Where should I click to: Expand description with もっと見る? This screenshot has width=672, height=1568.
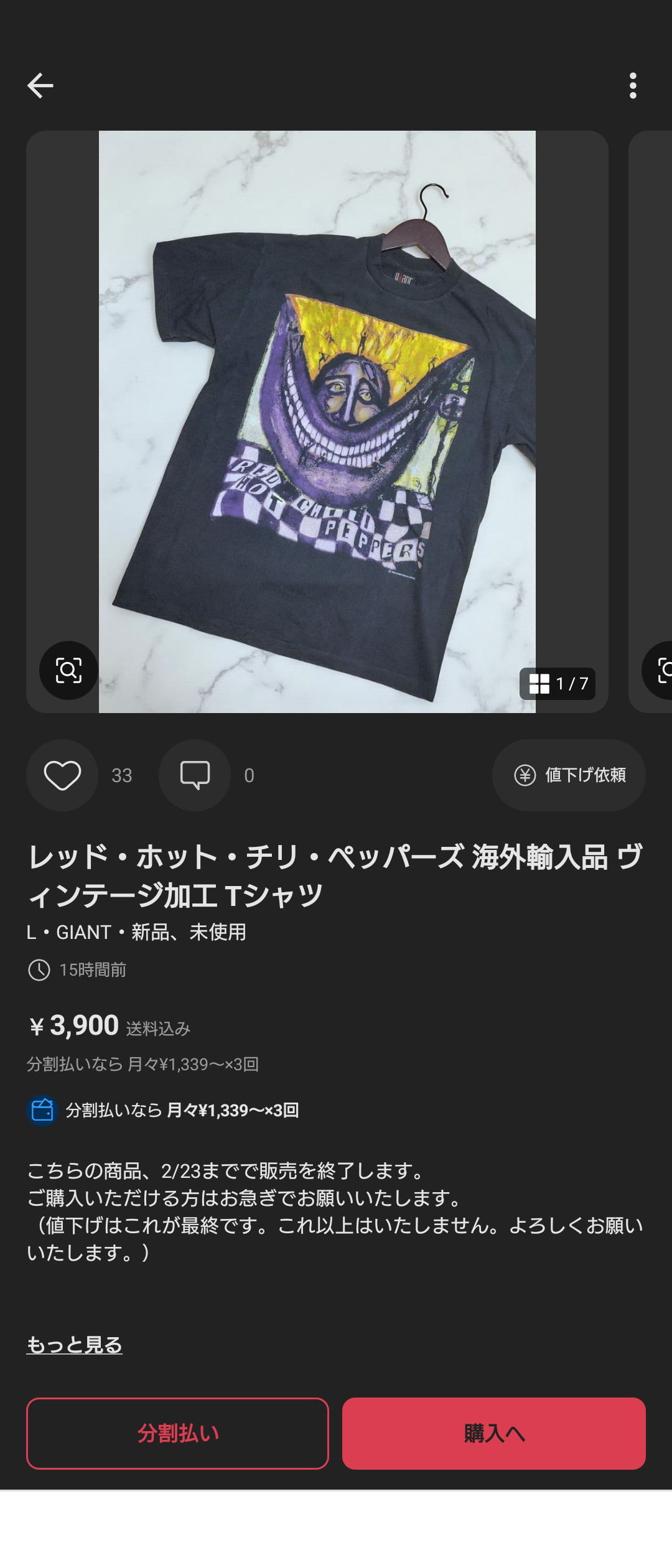pos(74,1345)
